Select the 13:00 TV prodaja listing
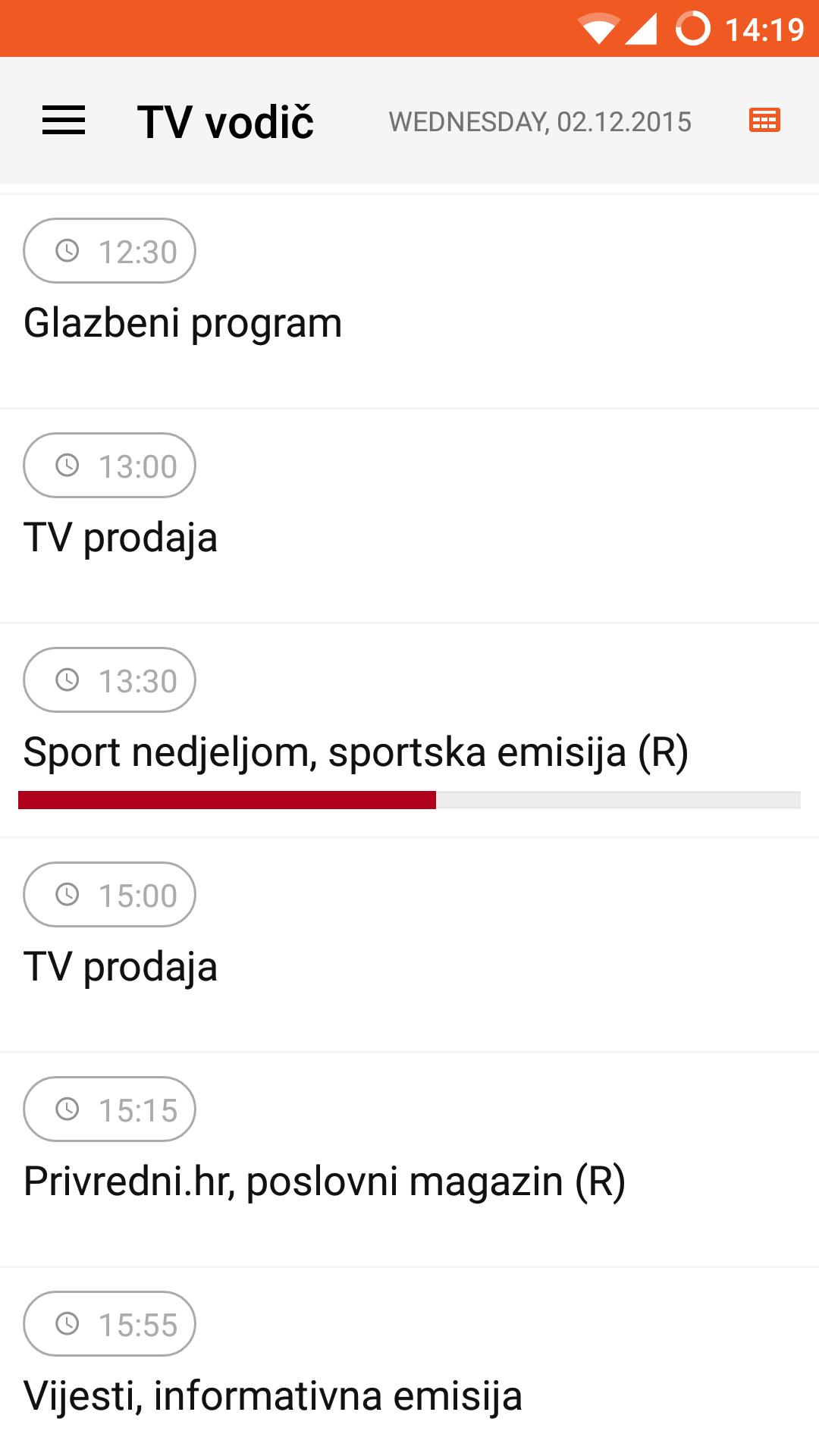This screenshot has width=819, height=1456. [x=409, y=516]
